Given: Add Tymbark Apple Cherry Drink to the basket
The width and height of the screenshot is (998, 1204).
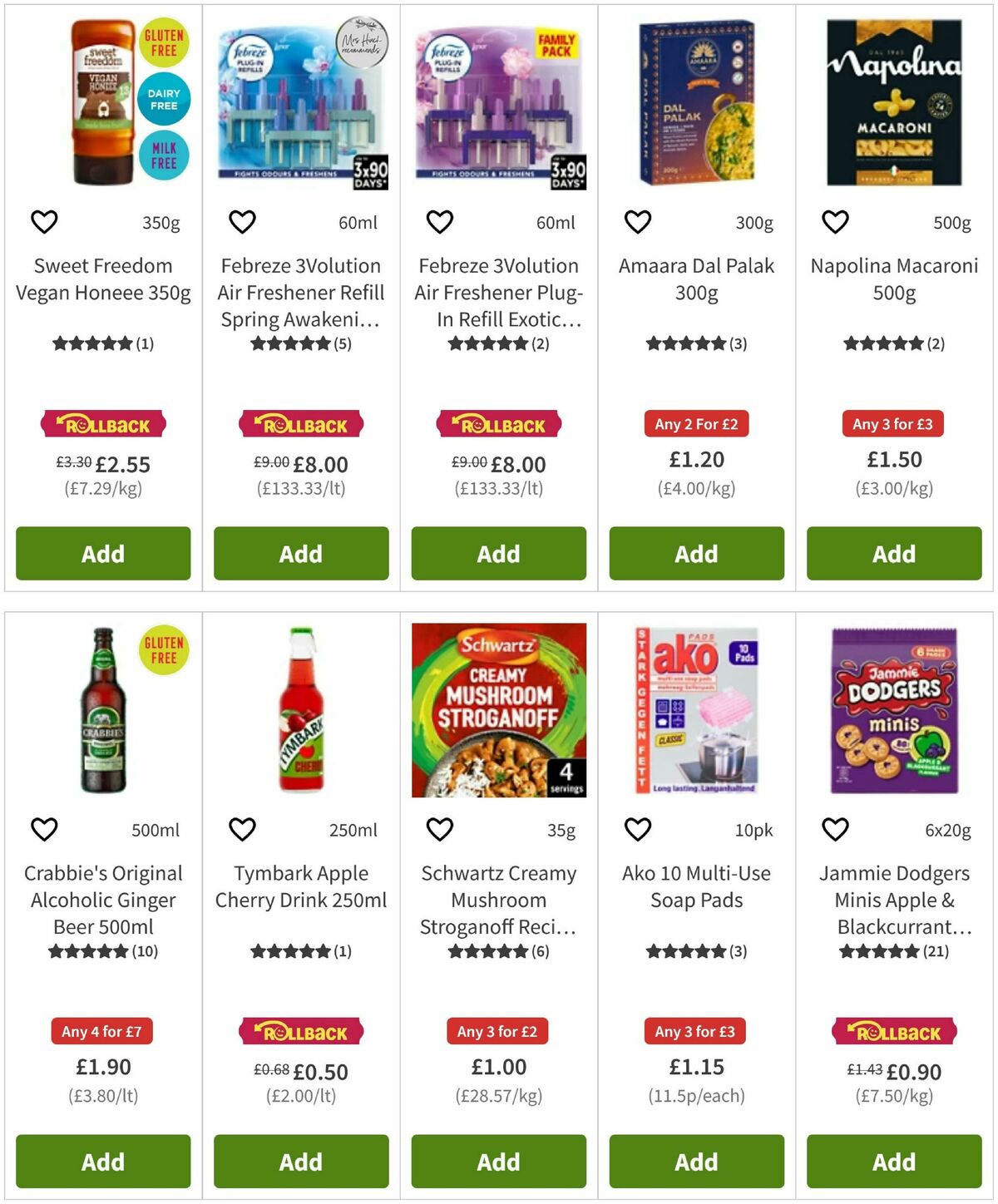Looking at the screenshot, I should pyautogui.click(x=300, y=1162).
